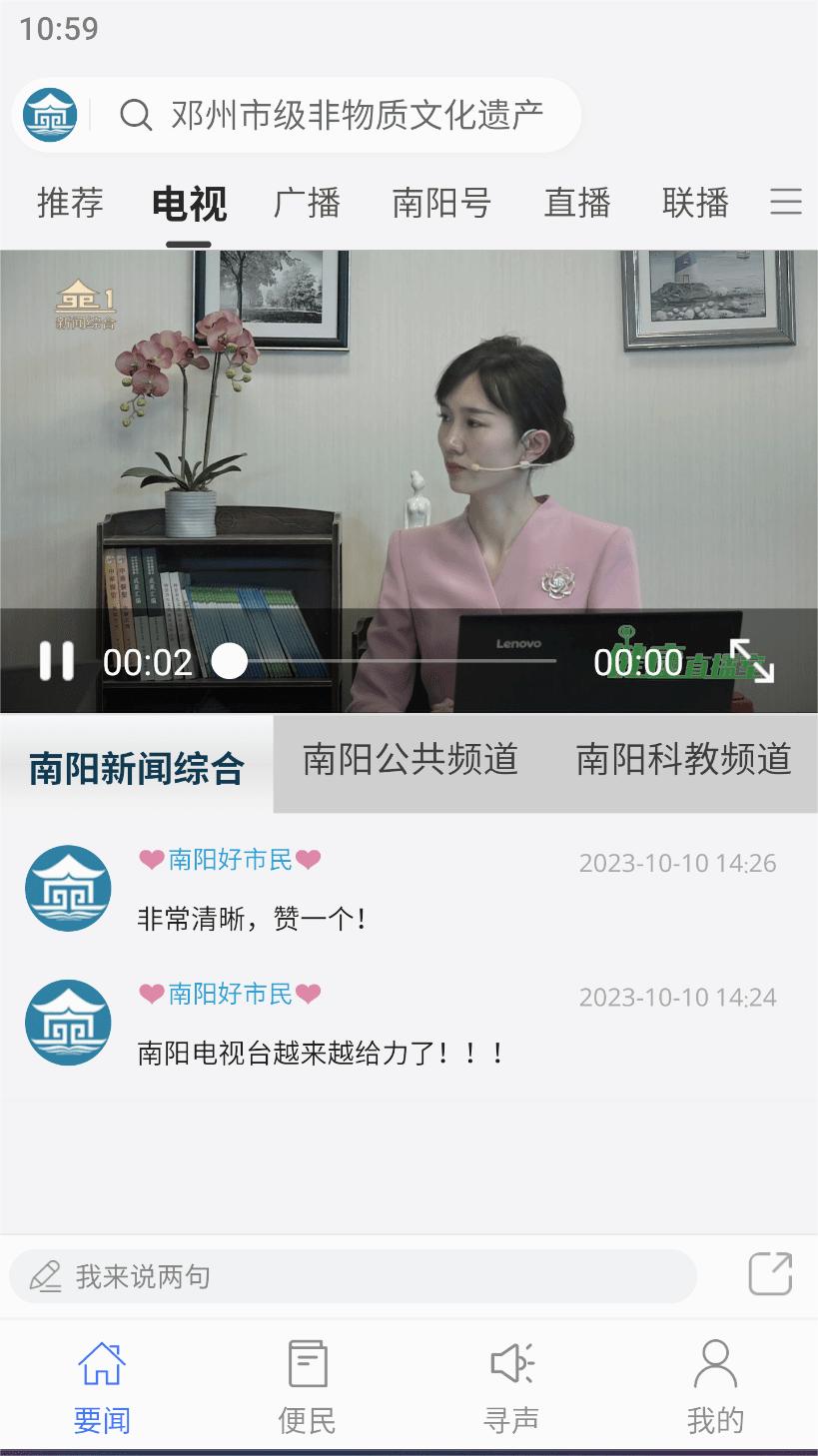818x1456 pixels.
Task: Select the 南阳科教频道 channel
Action: pos(684,759)
